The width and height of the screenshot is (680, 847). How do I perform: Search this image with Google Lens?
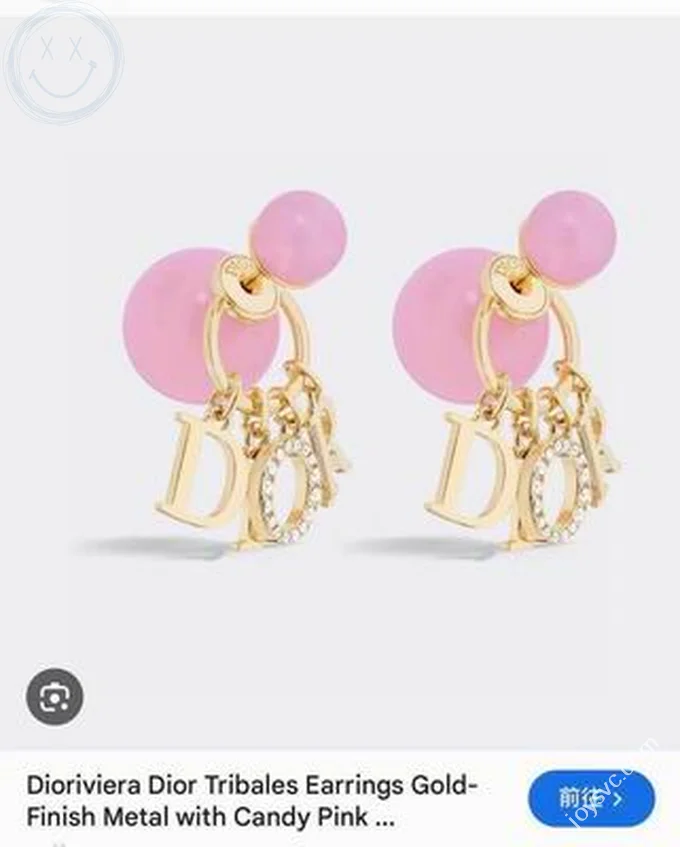[54, 697]
